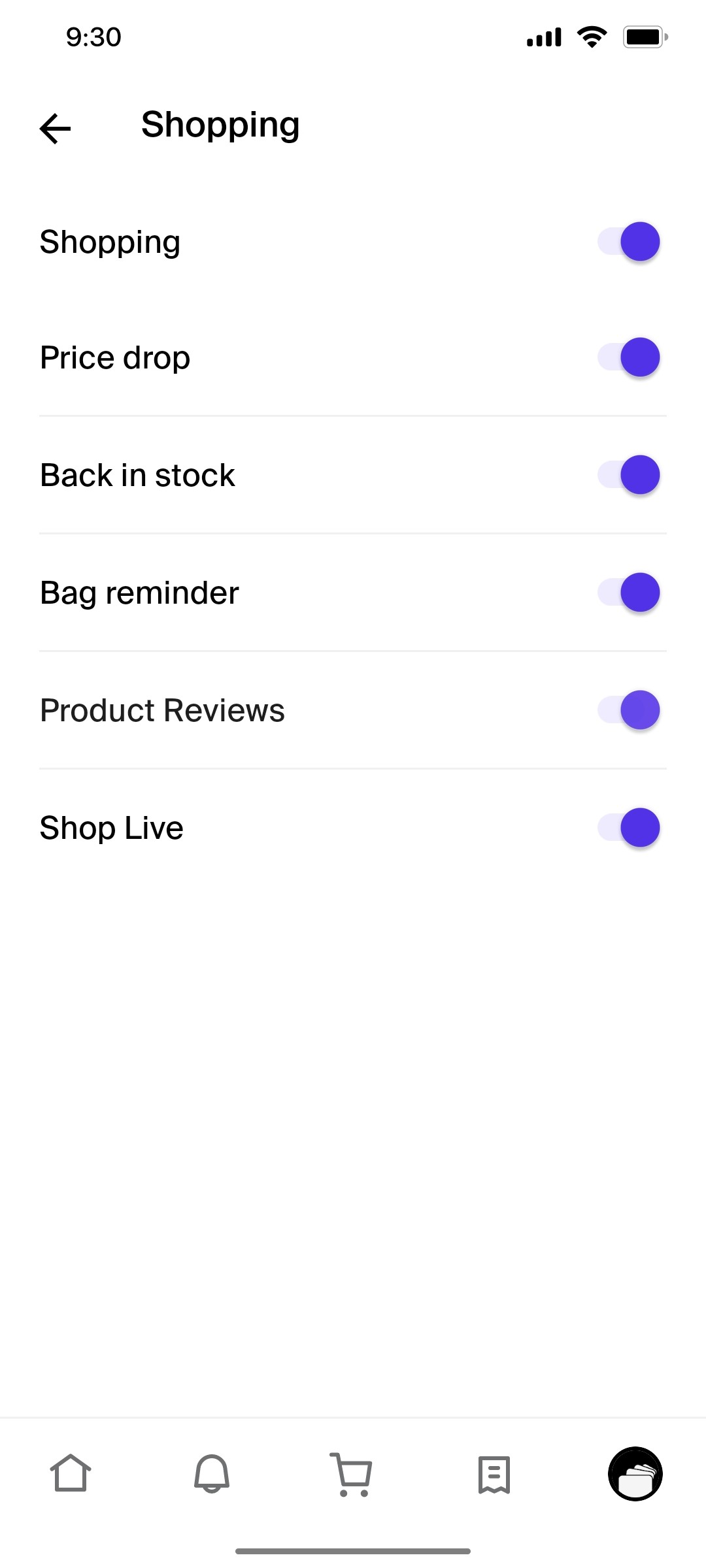Open notifications via bell icon

212,1474
